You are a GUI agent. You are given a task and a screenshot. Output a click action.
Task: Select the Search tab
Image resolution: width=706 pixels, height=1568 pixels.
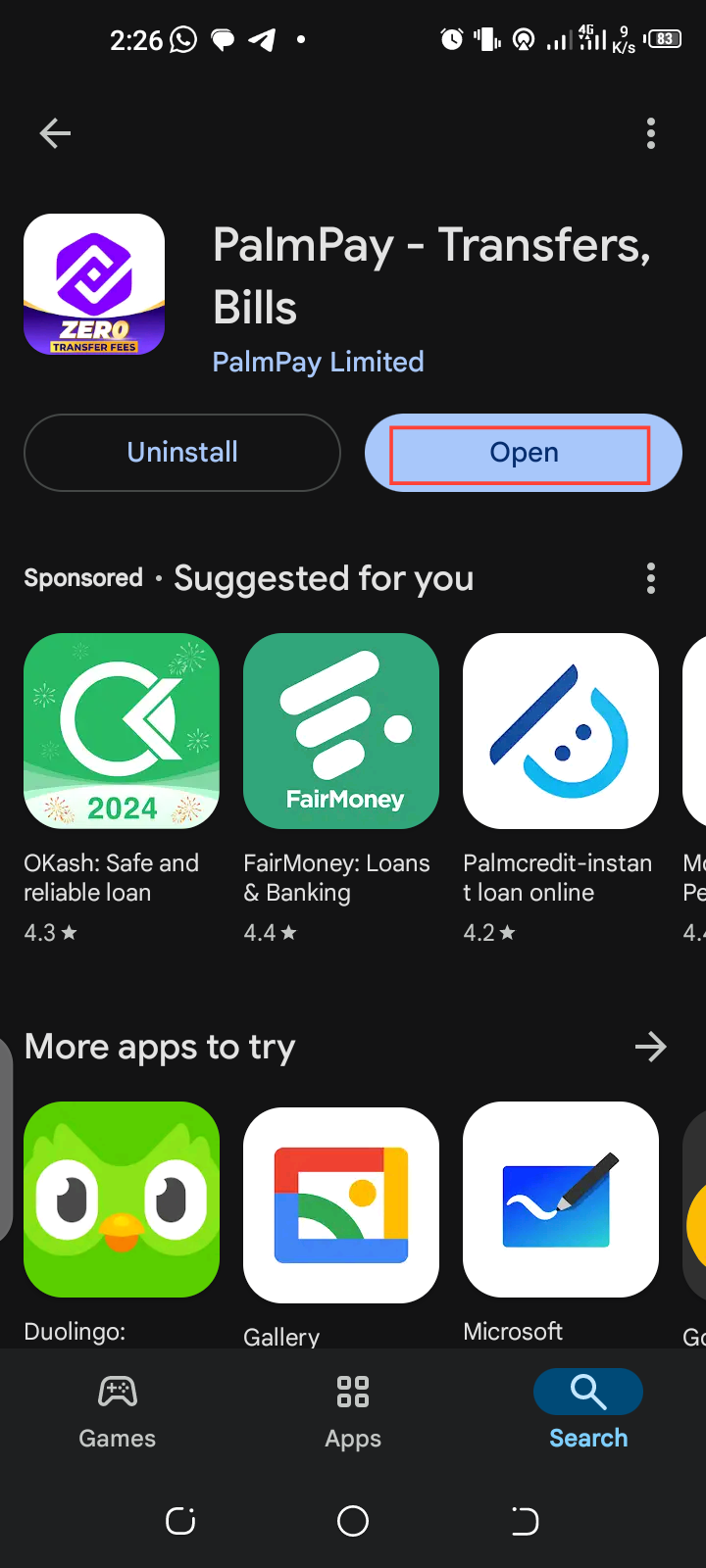click(x=588, y=1411)
